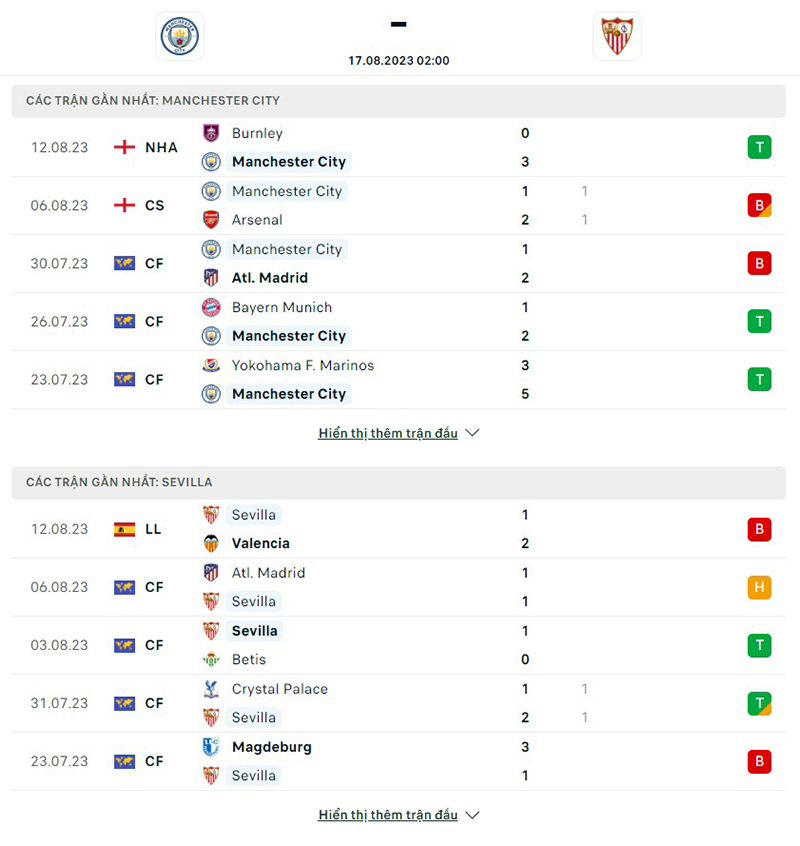This screenshot has width=800, height=846.
Task: Select the Bayern Munich club icon
Action: coord(211,307)
